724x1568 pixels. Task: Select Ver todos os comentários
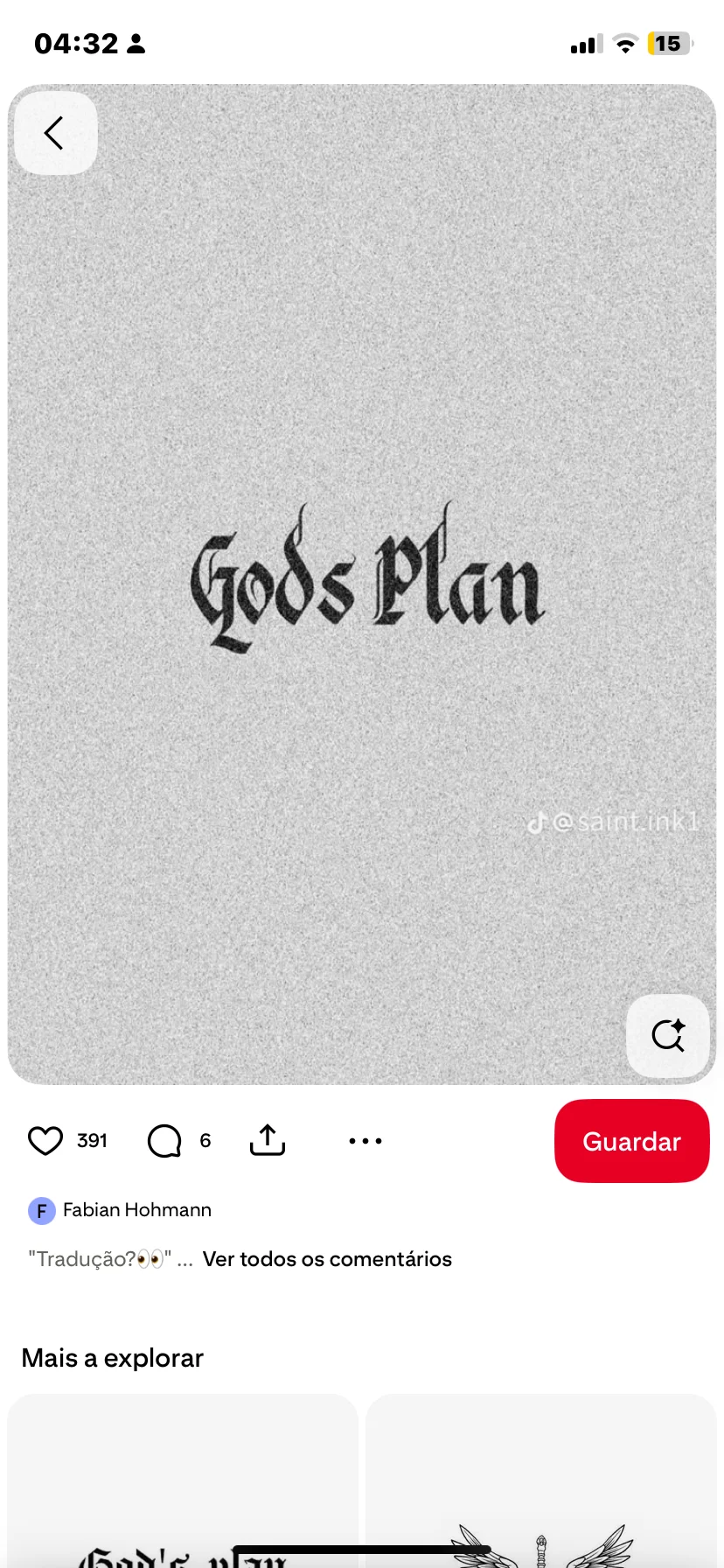tap(327, 1259)
